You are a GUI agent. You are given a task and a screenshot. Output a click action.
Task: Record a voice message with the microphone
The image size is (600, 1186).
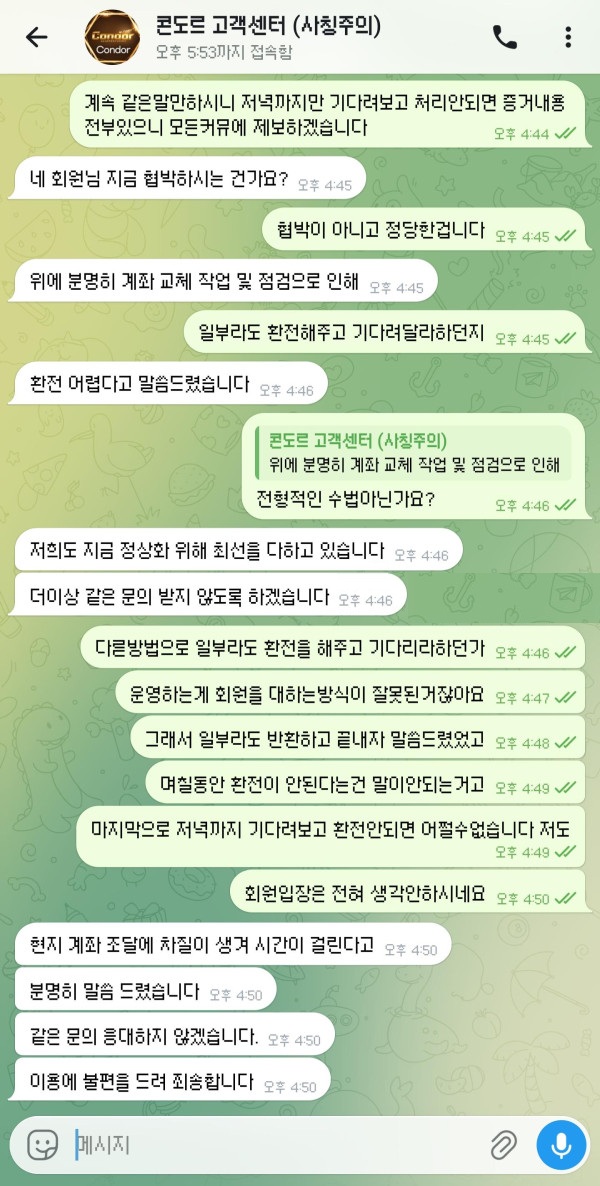[x=561, y=1144]
